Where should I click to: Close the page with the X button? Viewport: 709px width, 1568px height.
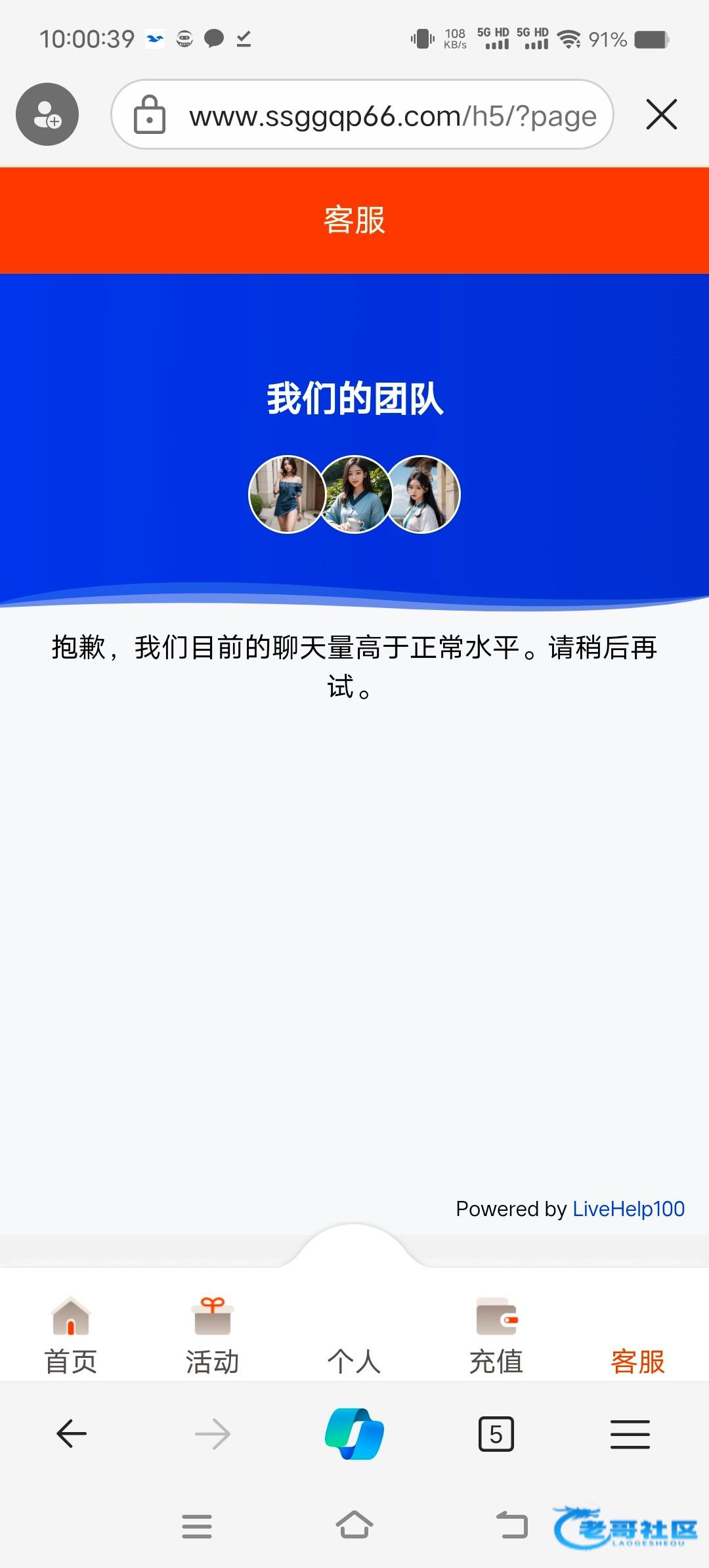[x=661, y=115]
